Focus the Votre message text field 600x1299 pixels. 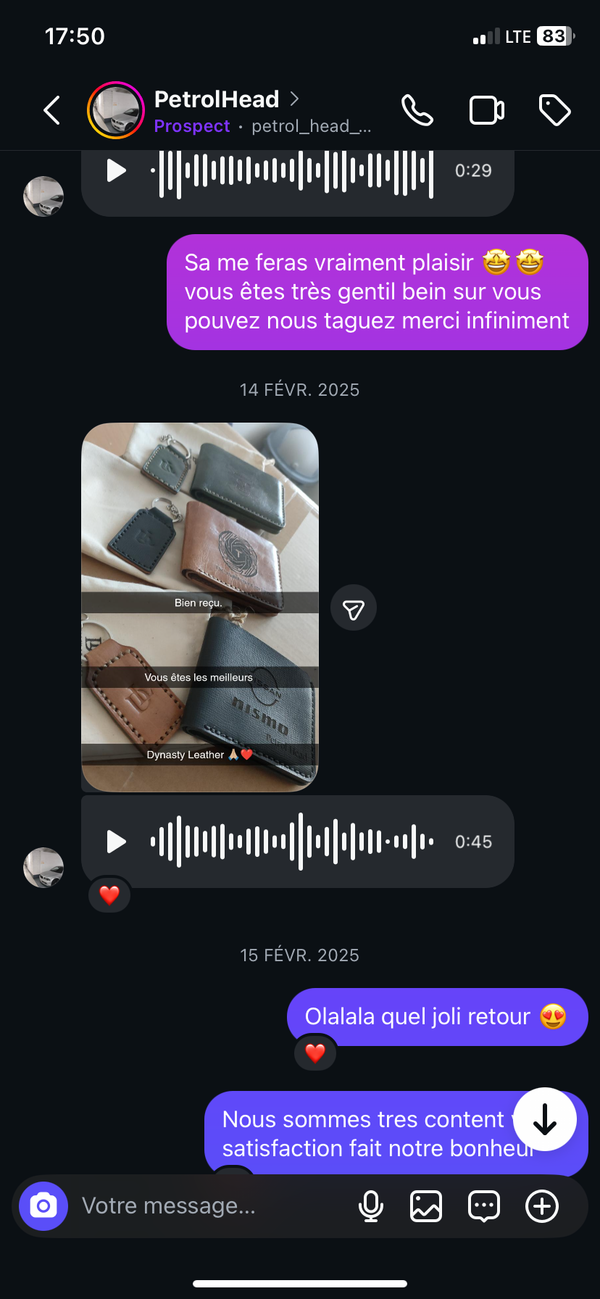pyautogui.click(x=200, y=1206)
